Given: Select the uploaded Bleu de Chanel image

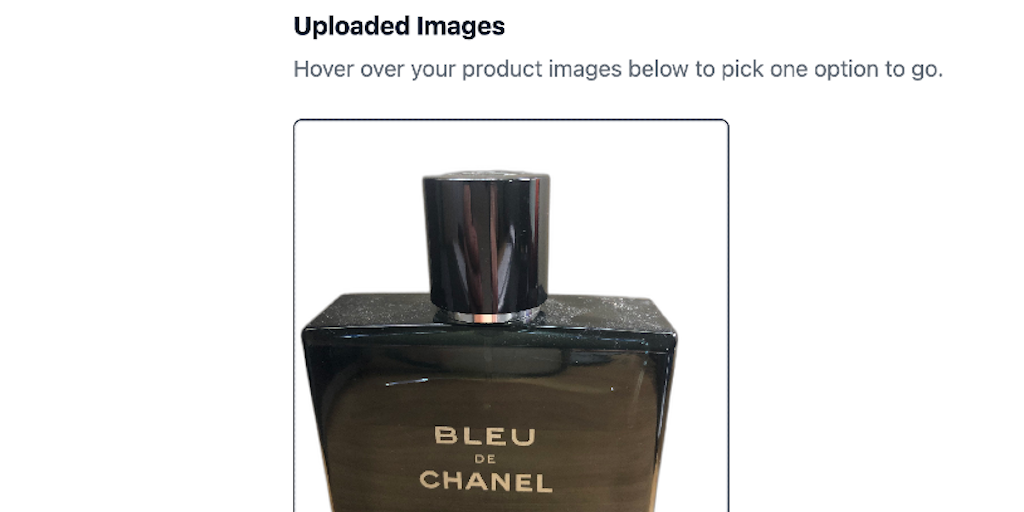Looking at the screenshot, I should pyautogui.click(x=510, y=330).
